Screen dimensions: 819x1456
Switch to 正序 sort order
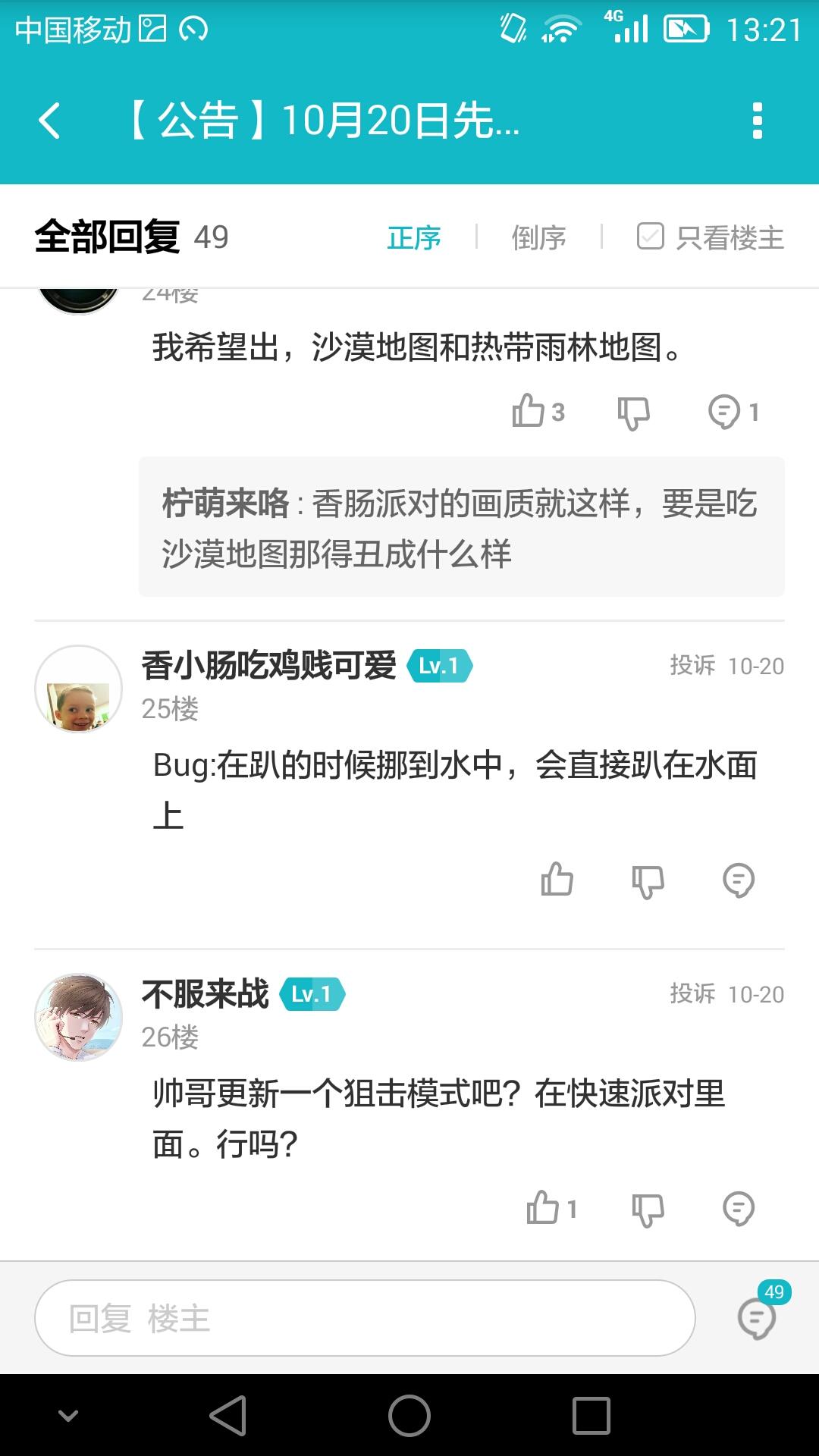(413, 237)
